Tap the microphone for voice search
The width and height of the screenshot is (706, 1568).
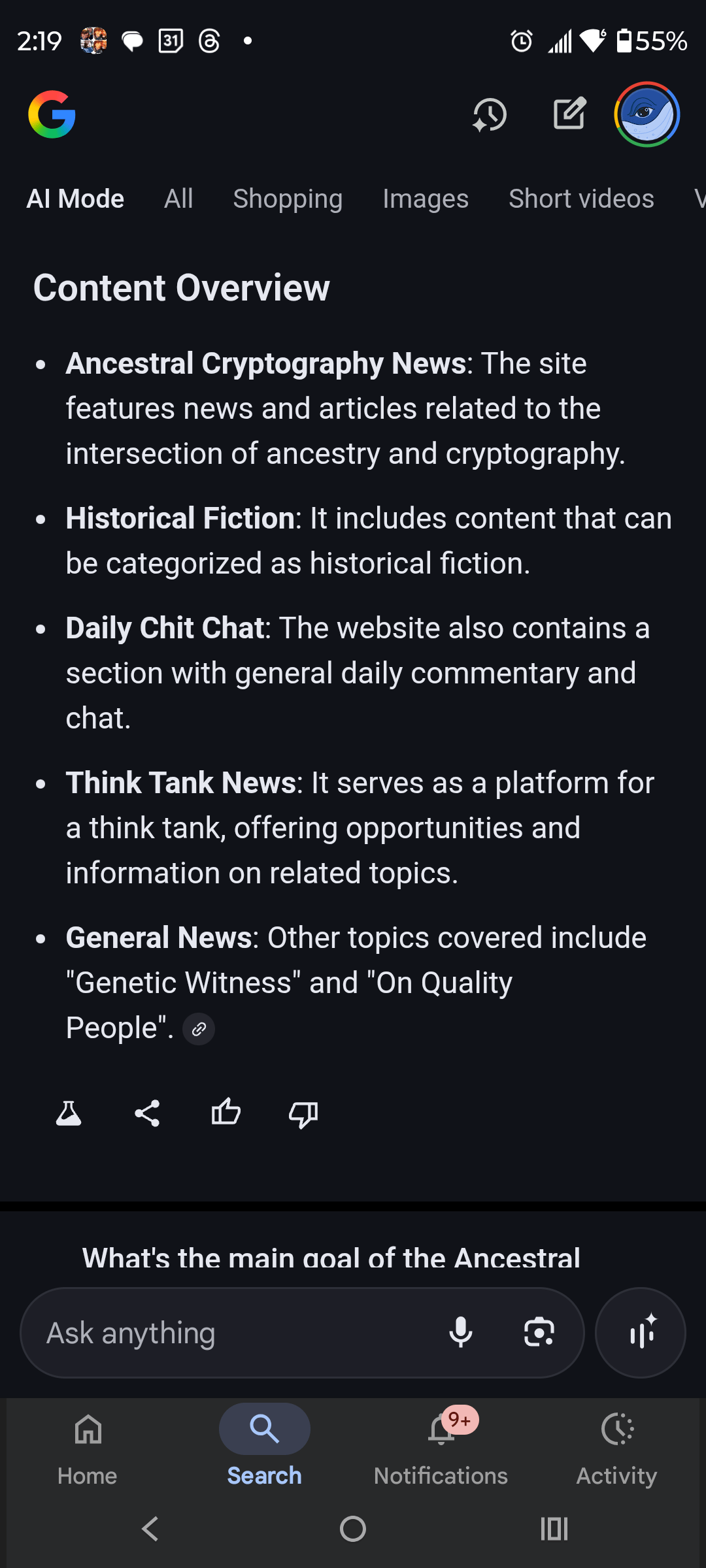point(462,1333)
